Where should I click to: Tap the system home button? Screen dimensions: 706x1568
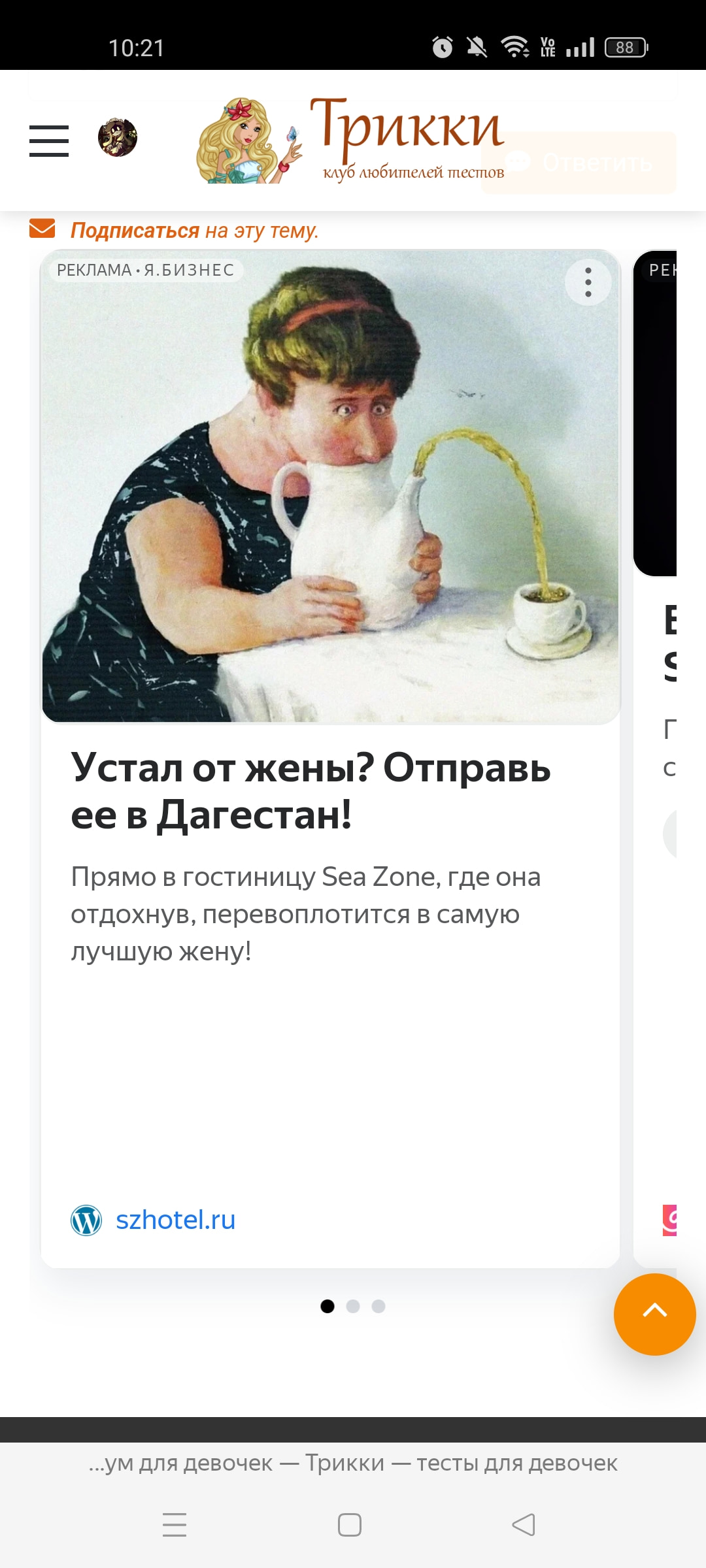point(350,1525)
